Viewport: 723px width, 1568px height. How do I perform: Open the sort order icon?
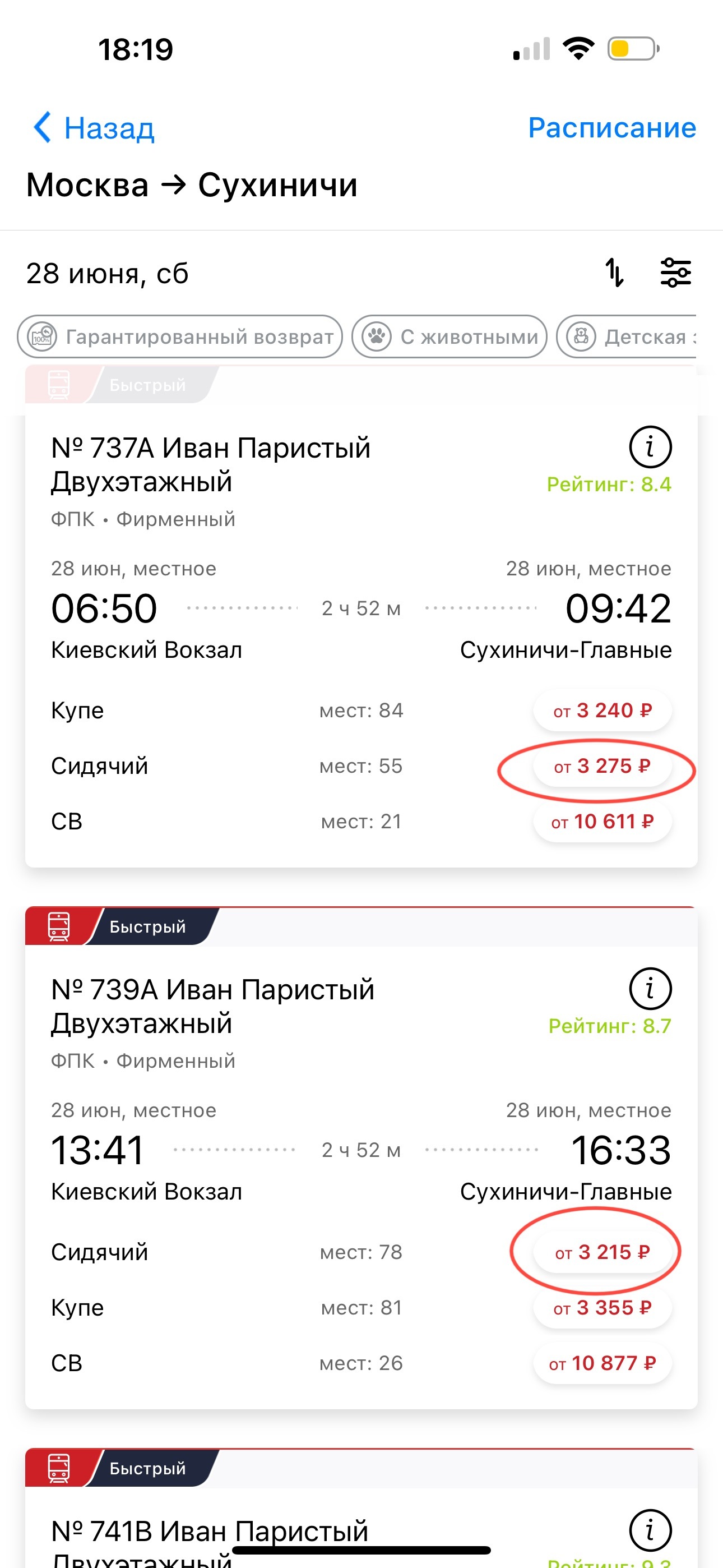coord(614,273)
